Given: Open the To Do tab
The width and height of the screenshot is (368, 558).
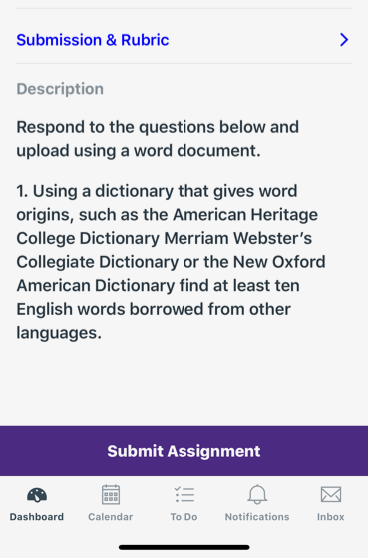Looking at the screenshot, I should pyautogui.click(x=184, y=504).
